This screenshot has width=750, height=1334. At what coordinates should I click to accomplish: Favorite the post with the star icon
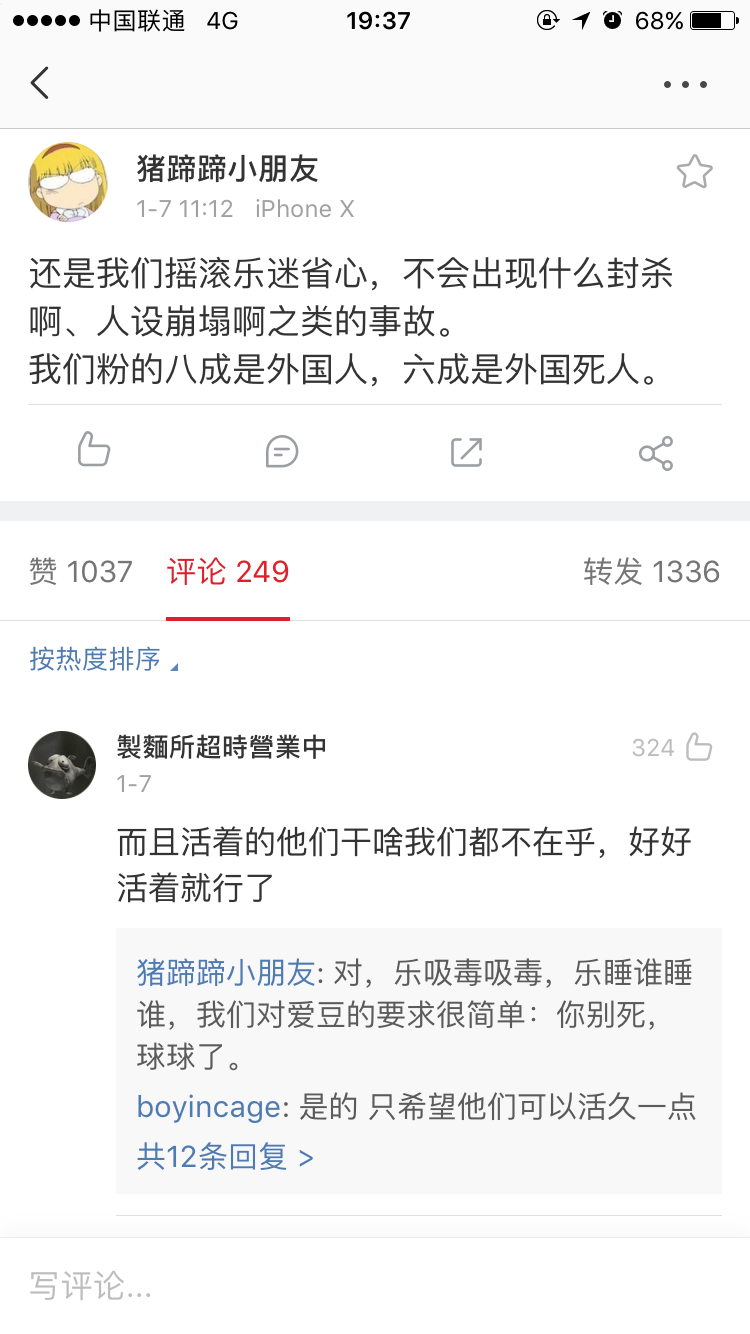click(694, 173)
